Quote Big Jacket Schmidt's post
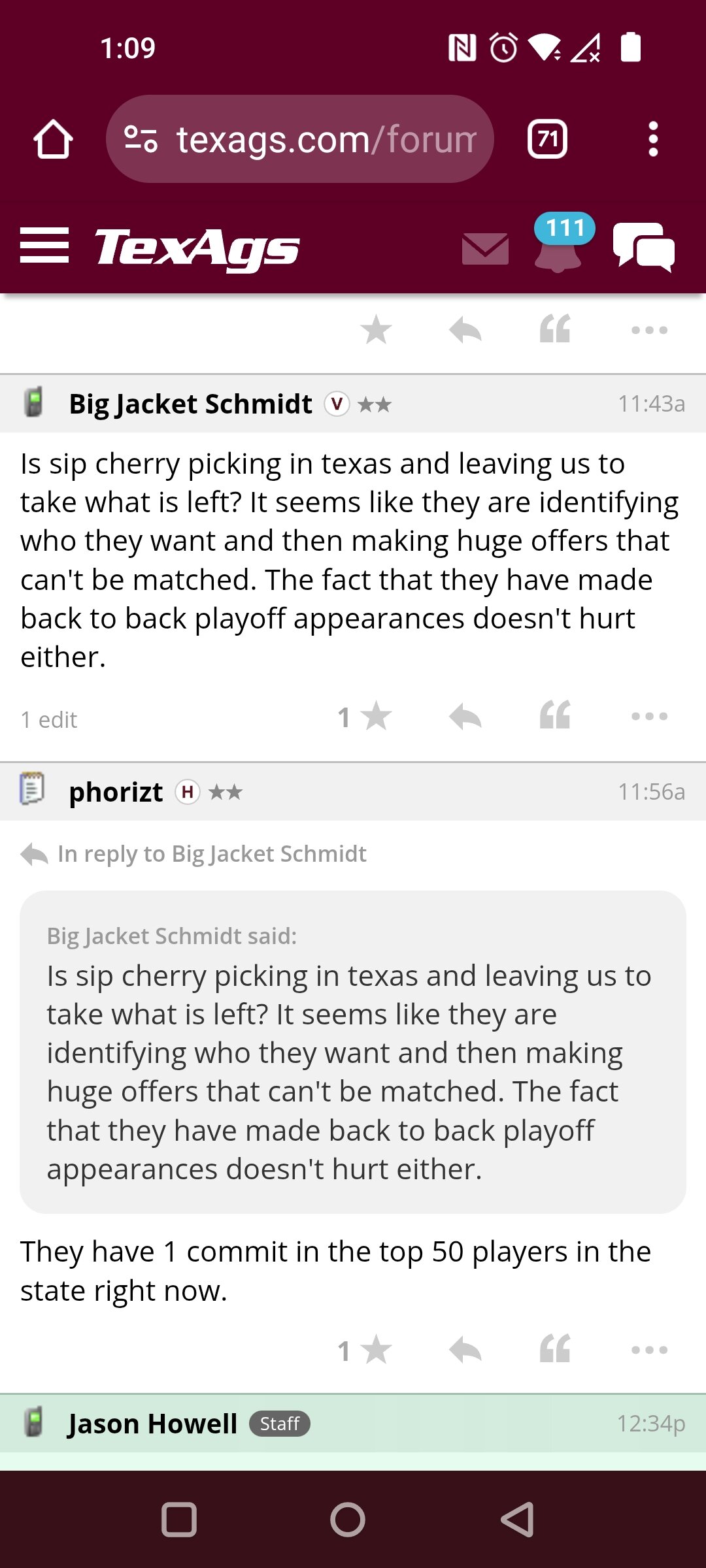The image size is (706, 1568). (x=555, y=715)
